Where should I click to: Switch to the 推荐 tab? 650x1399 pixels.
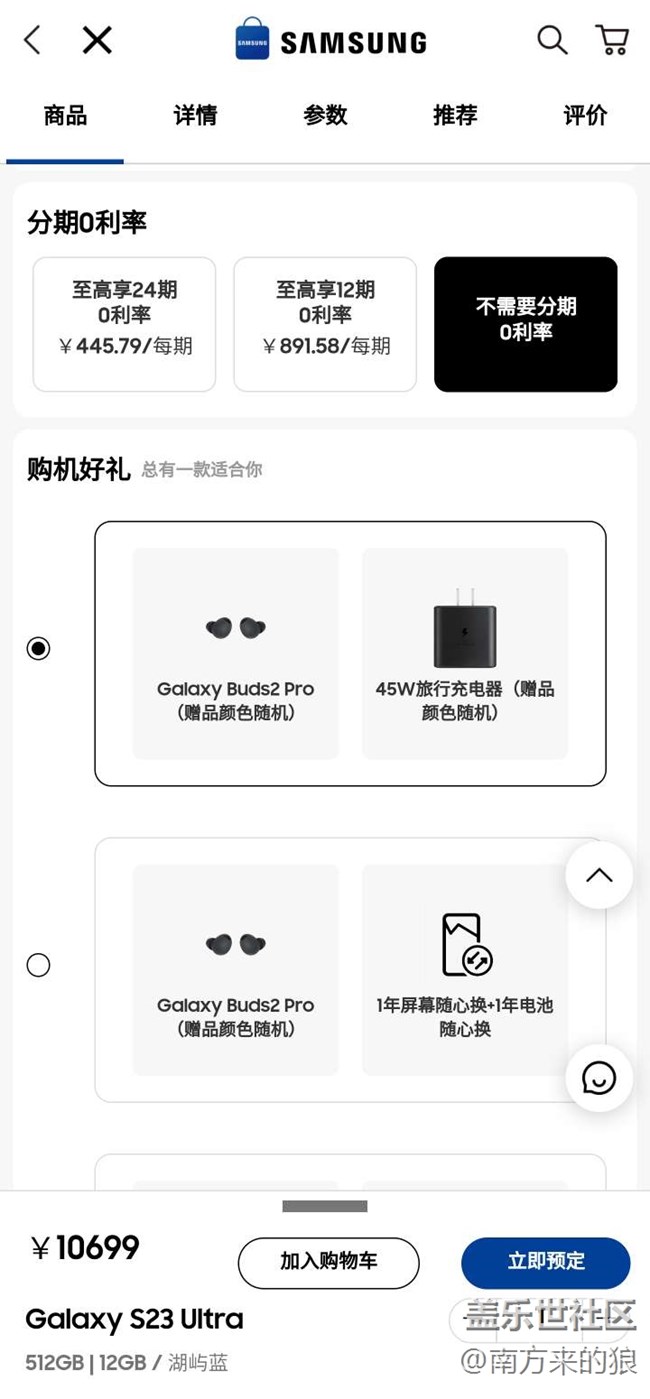[x=455, y=116]
